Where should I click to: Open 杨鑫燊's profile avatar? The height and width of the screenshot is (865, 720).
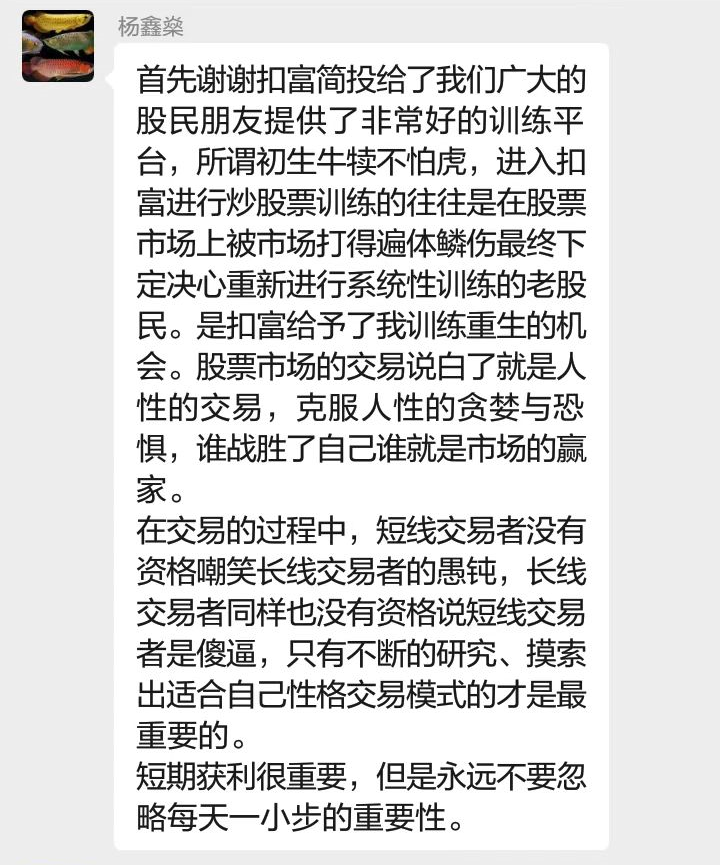58,46
